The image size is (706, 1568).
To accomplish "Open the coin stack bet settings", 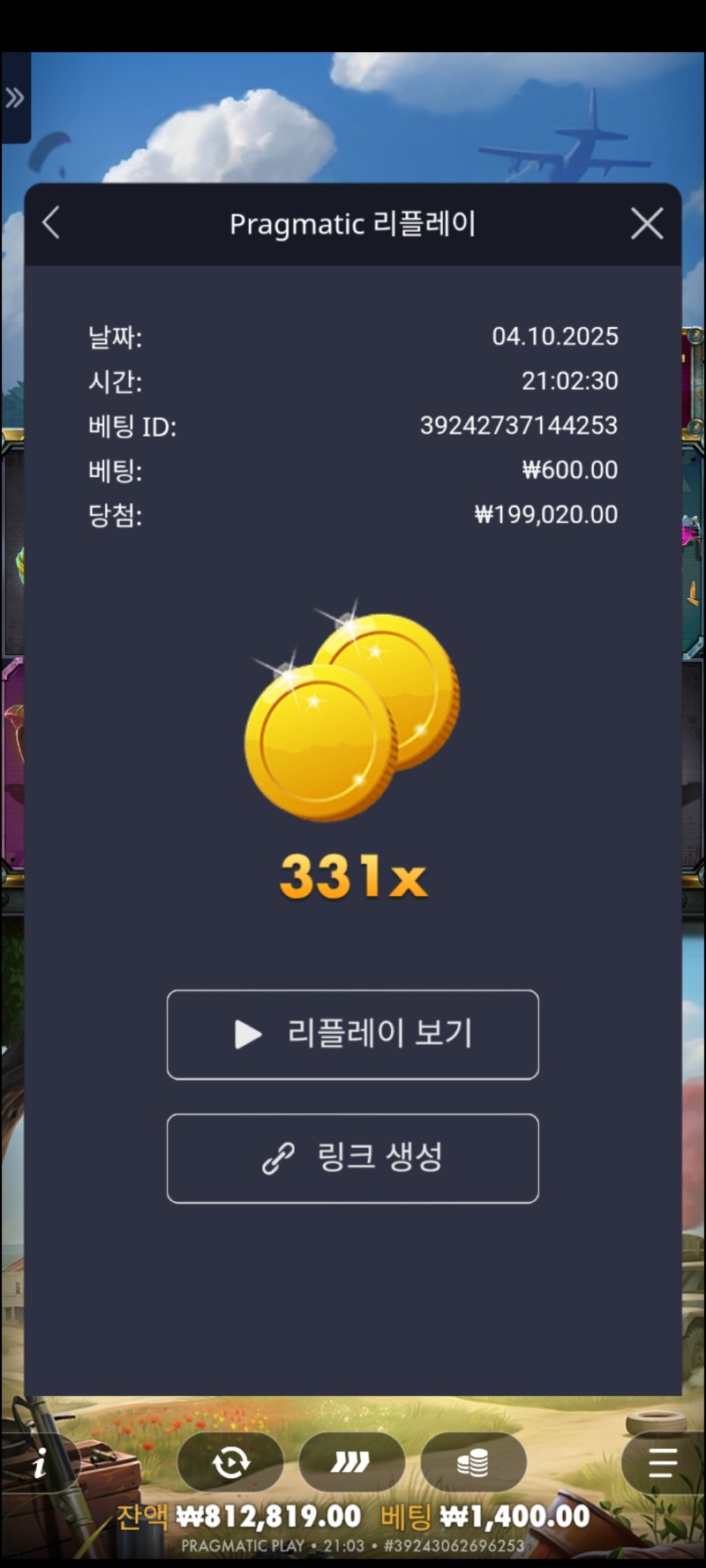I will click(473, 1463).
